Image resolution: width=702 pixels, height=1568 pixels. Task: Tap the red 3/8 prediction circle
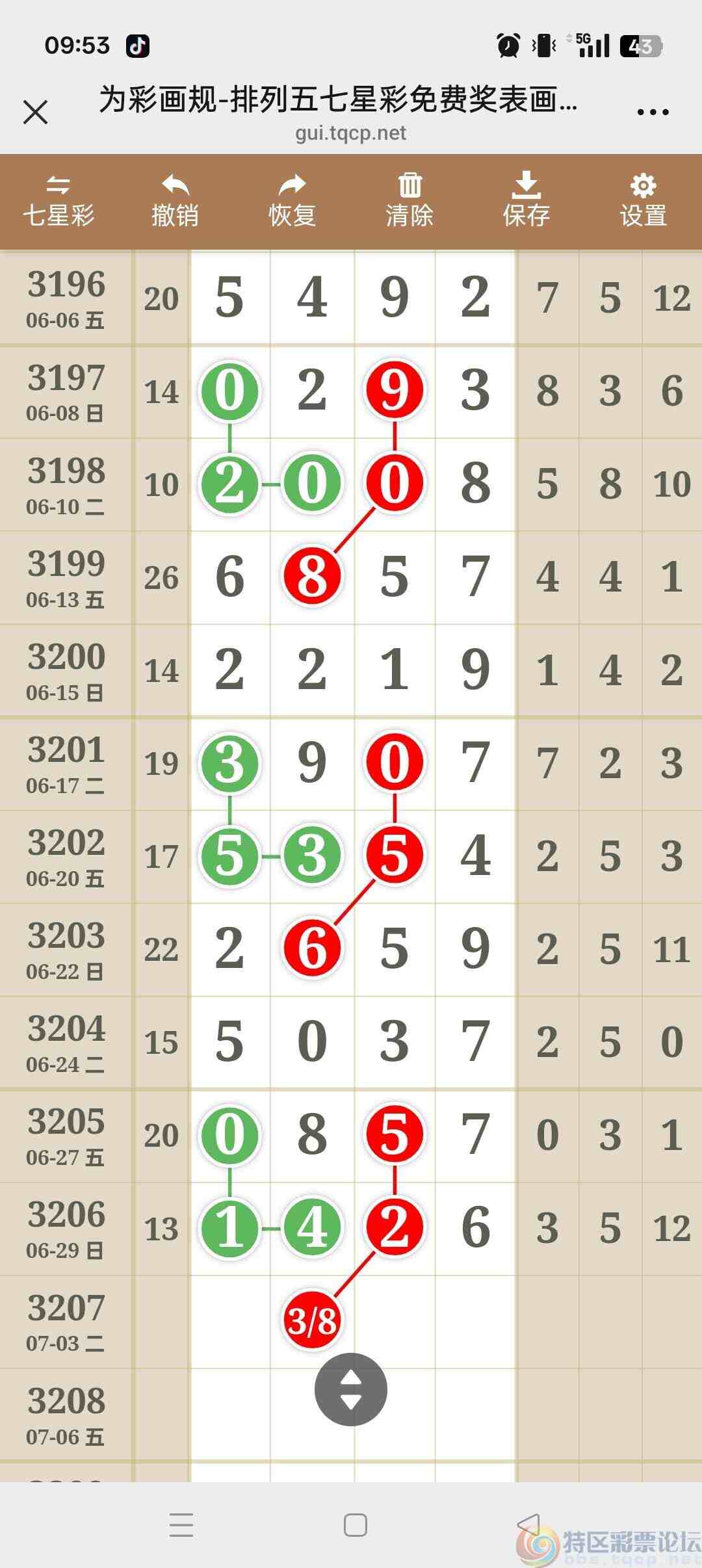click(312, 1320)
